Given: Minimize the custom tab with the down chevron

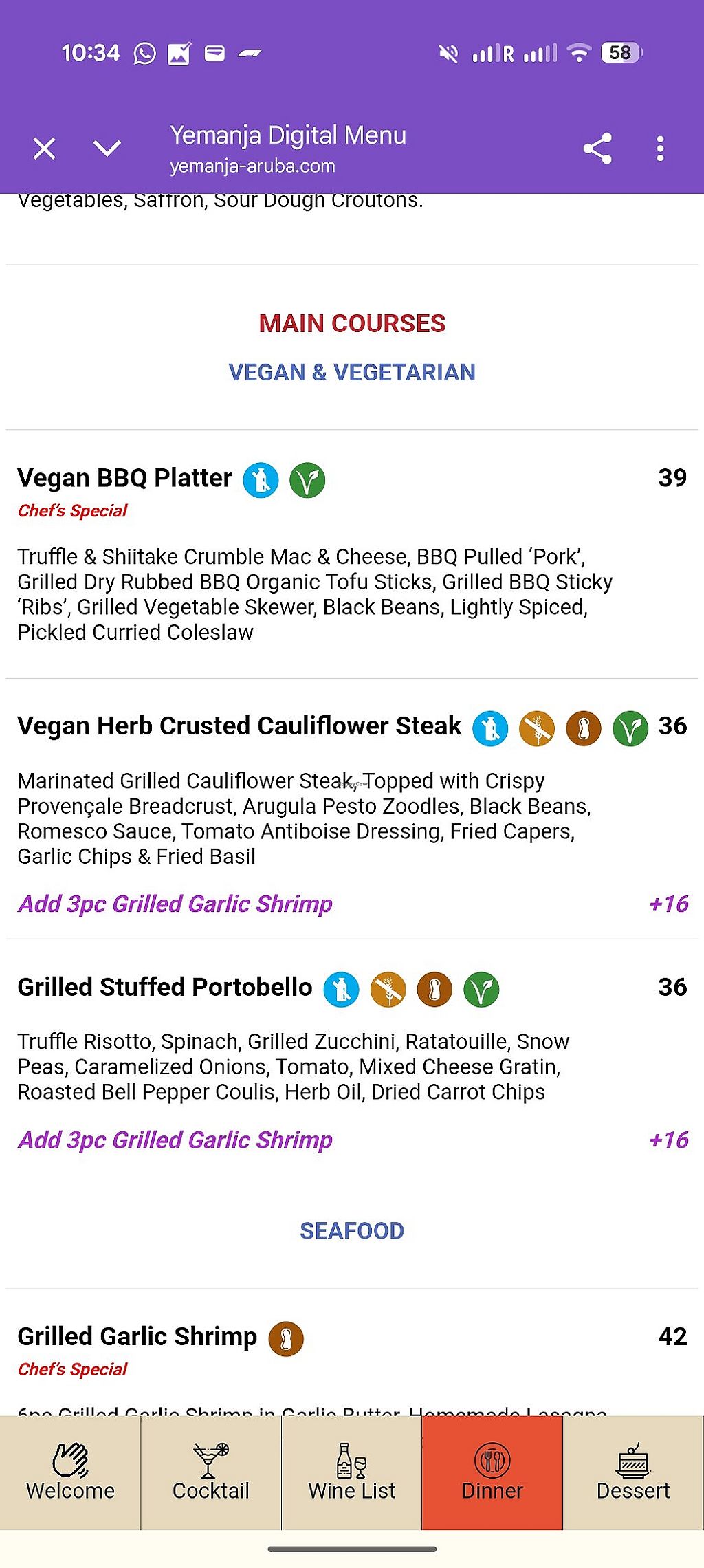Looking at the screenshot, I should click(x=107, y=149).
